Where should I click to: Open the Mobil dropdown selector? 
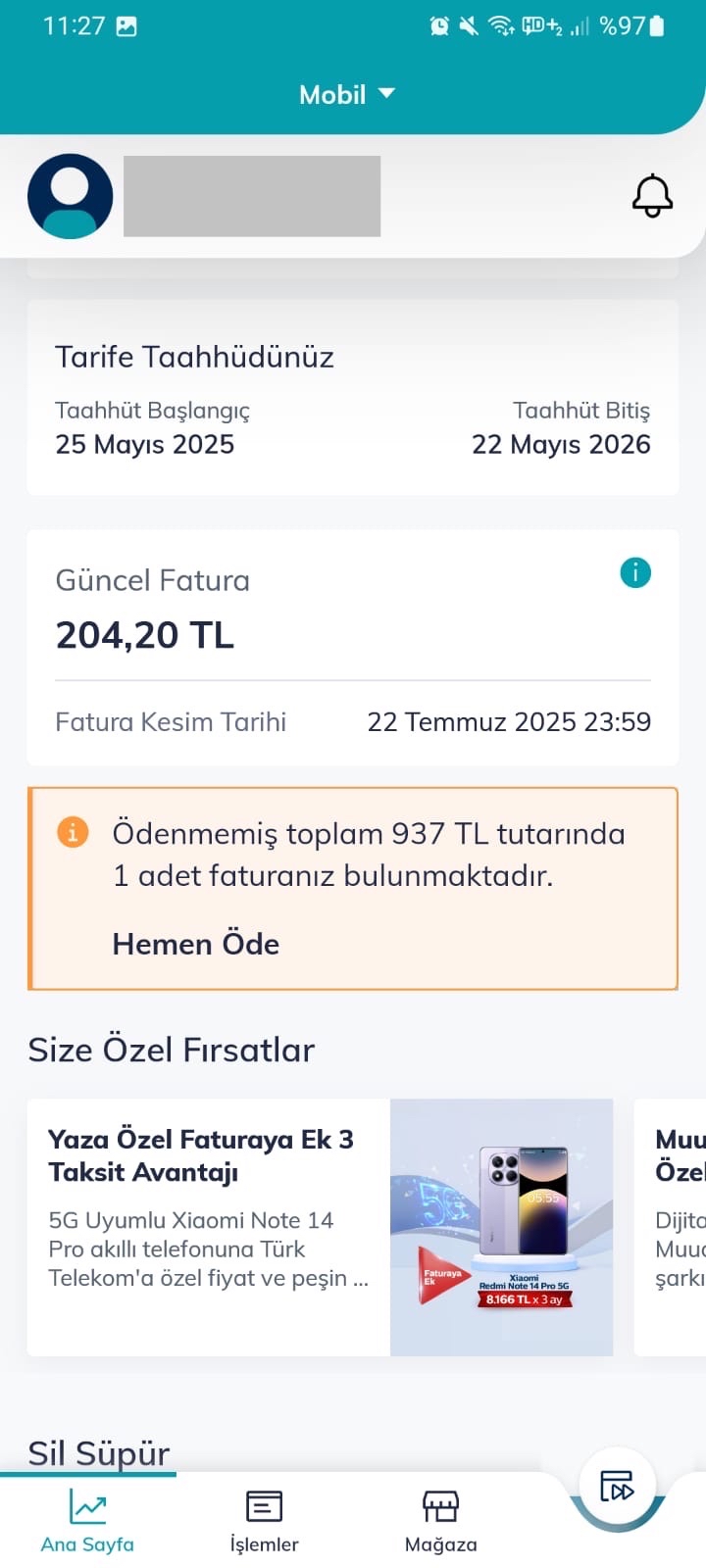pyautogui.click(x=347, y=94)
